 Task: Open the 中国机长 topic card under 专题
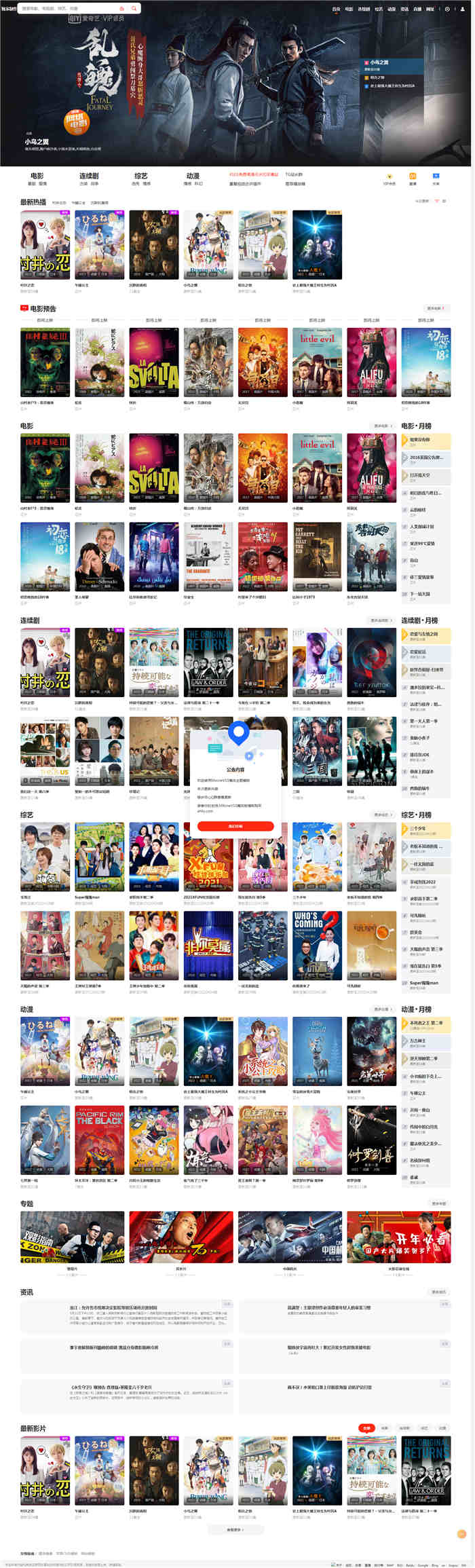tap(290, 1237)
